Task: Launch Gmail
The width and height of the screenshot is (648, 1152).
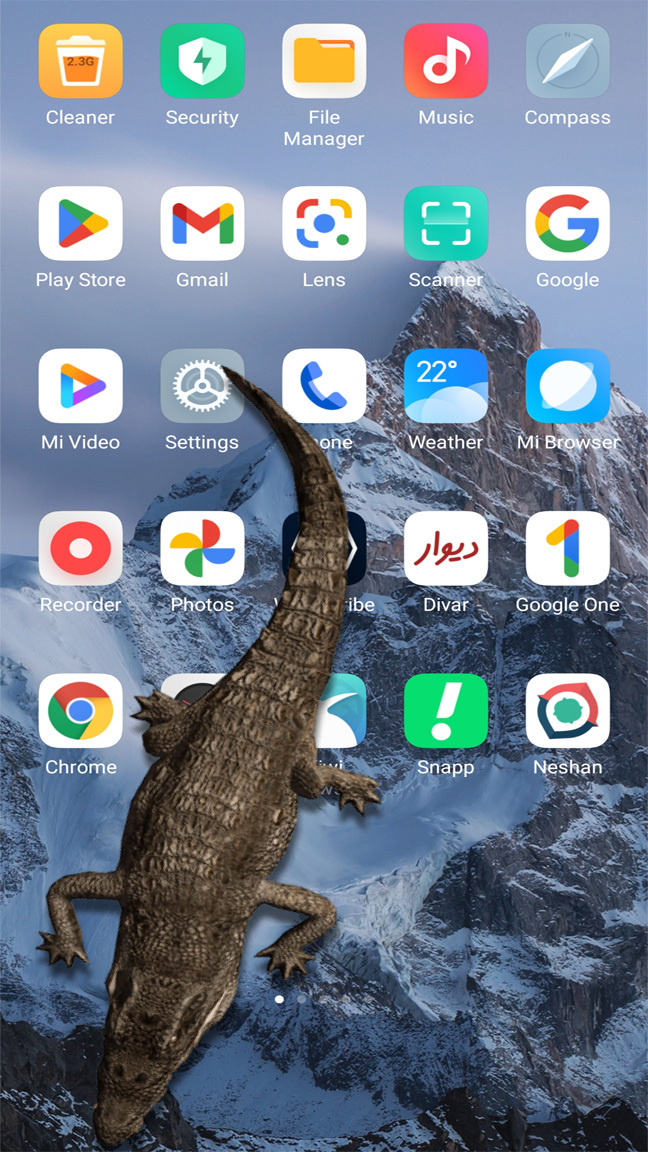Action: (x=202, y=224)
